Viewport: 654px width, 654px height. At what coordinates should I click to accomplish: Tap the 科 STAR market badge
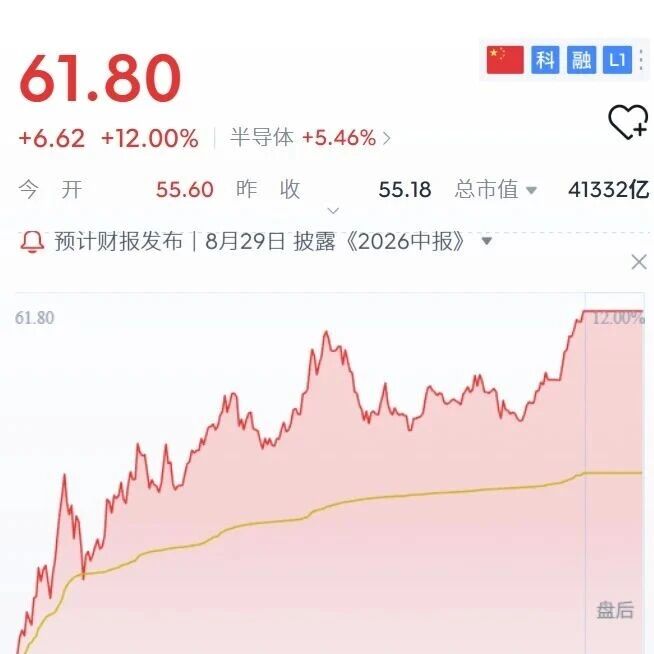click(545, 60)
